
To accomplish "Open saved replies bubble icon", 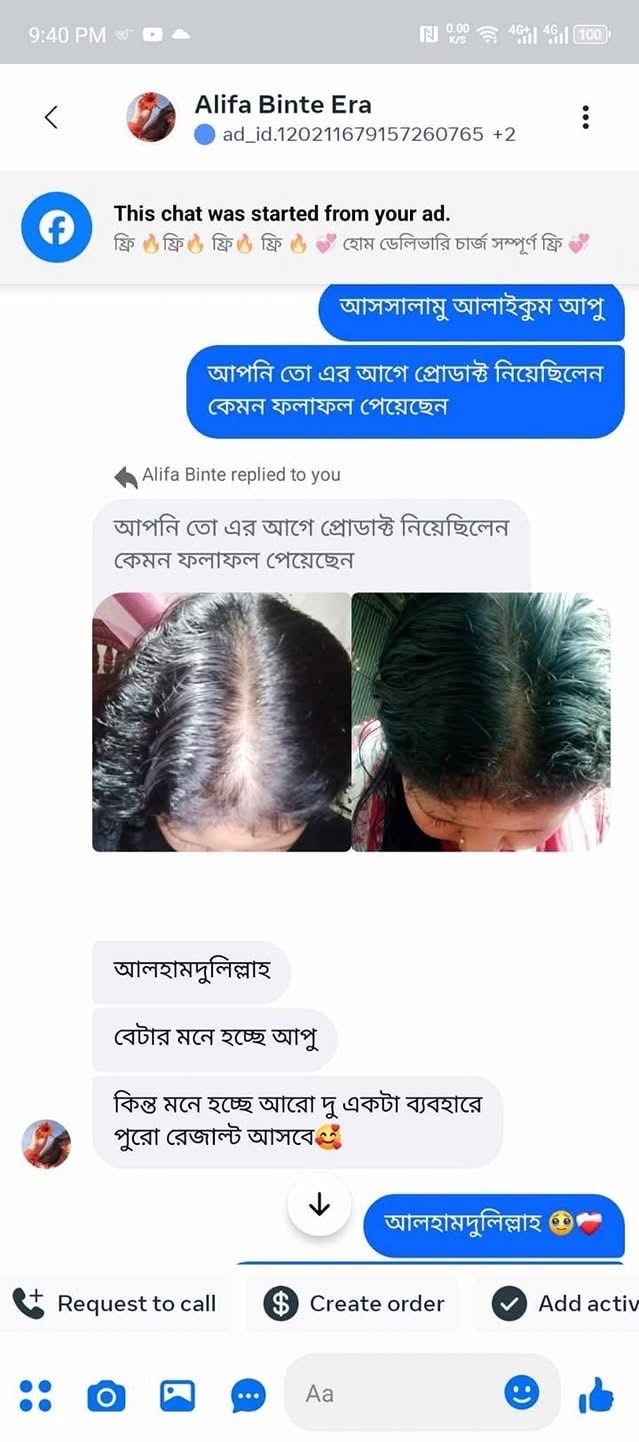I will [x=248, y=1394].
